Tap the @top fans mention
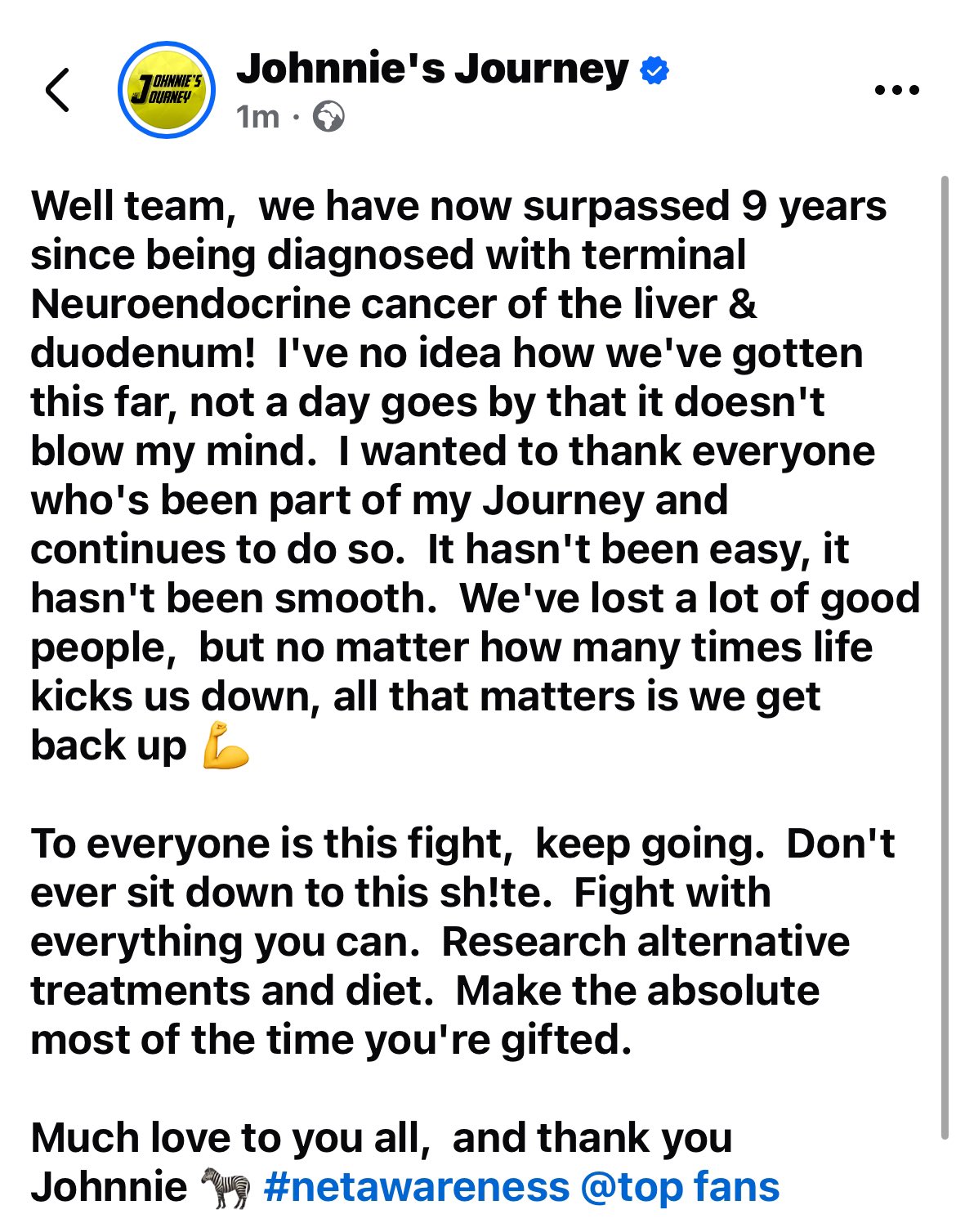 680,1187
